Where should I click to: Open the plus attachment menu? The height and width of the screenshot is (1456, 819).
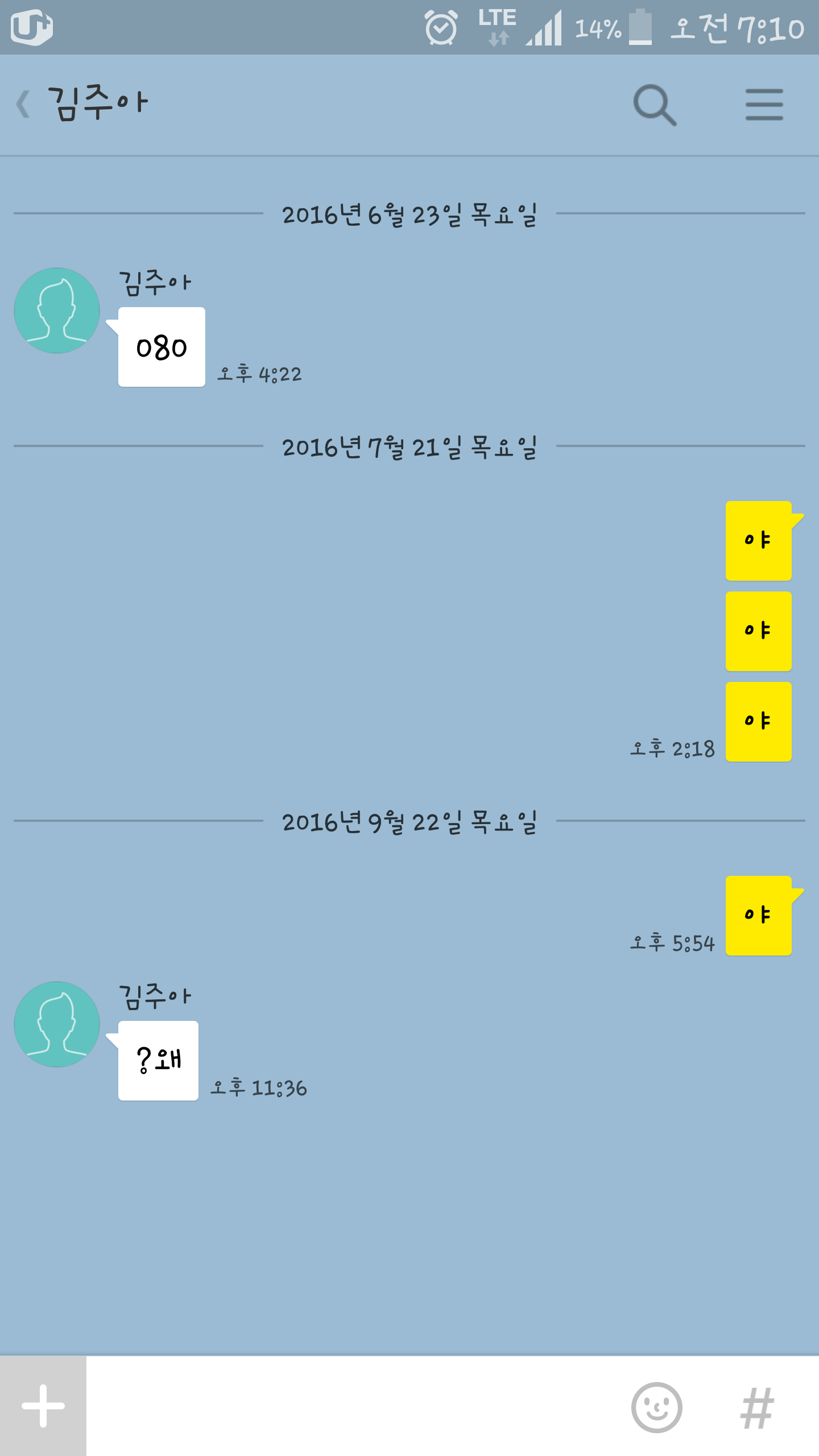pyautogui.click(x=43, y=1406)
